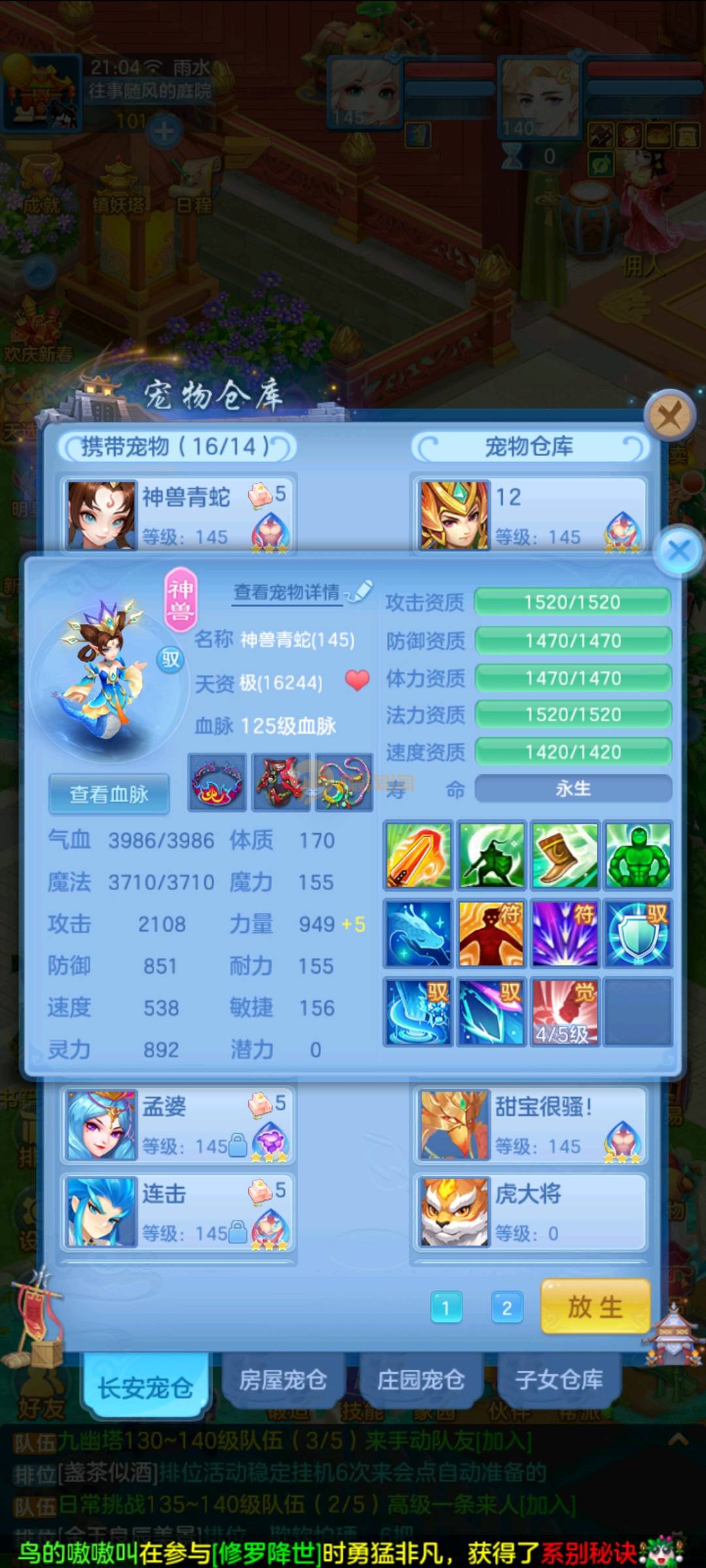Tap the red heart favorite icon
This screenshot has height=1568, width=706.
click(357, 681)
